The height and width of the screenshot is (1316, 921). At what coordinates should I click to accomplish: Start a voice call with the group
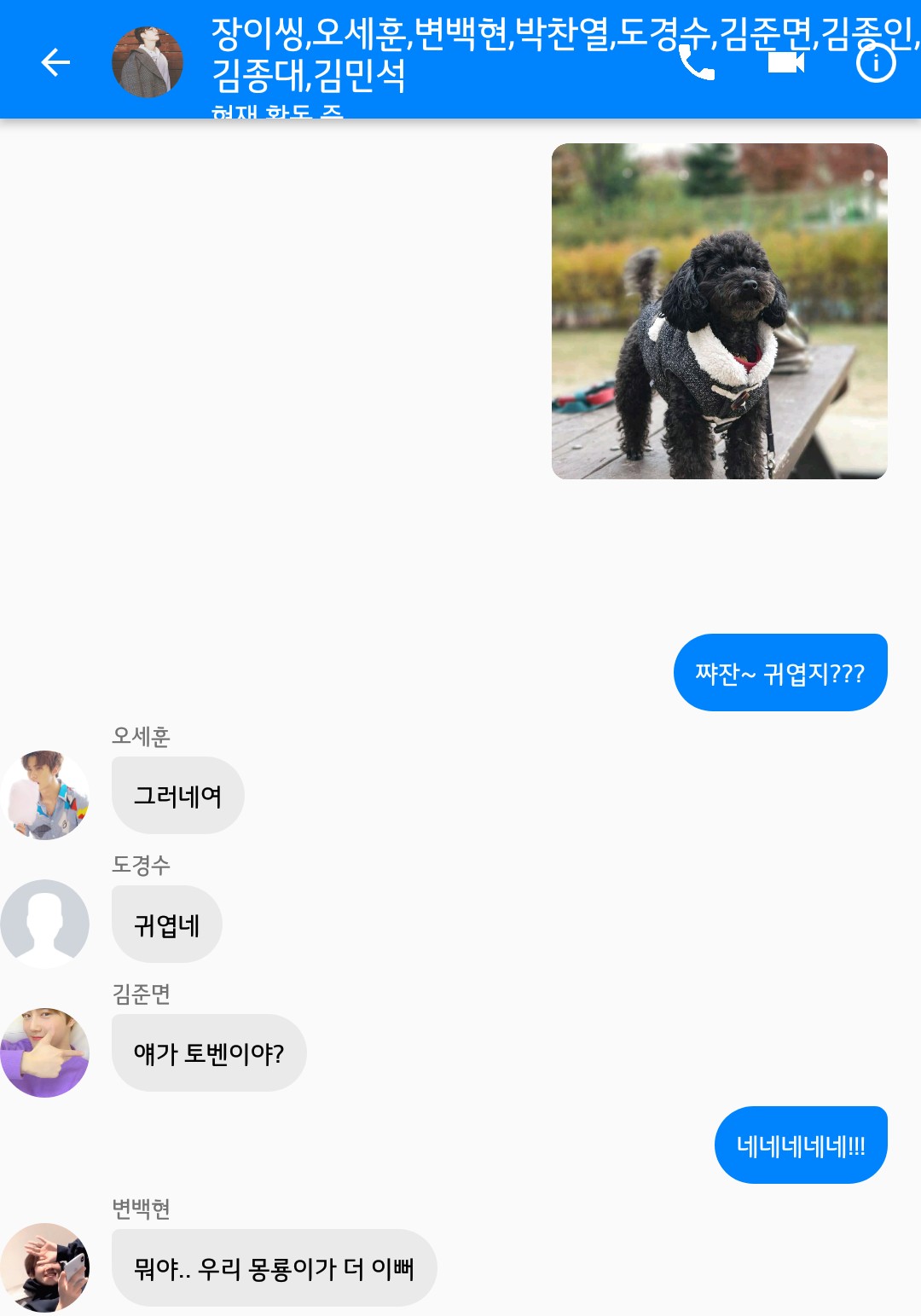697,62
